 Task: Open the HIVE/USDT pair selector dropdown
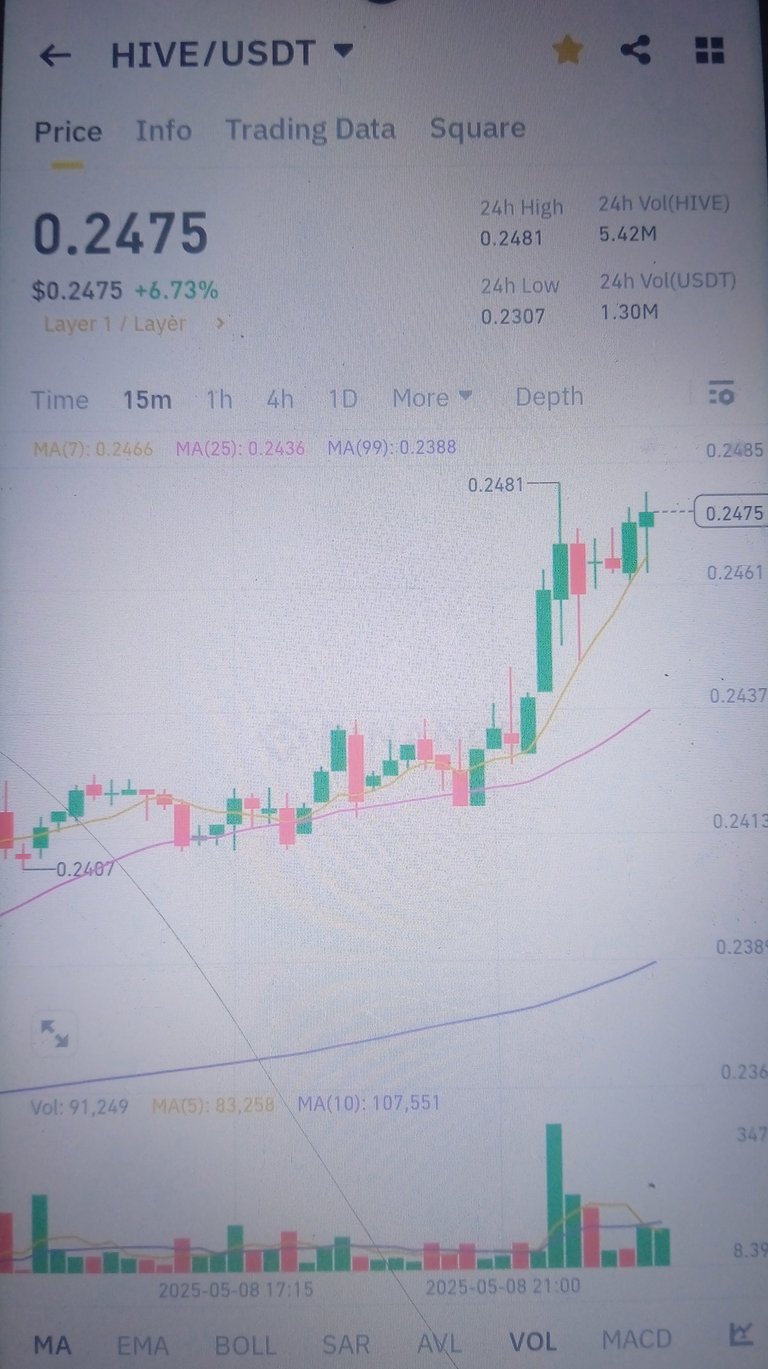[232, 53]
